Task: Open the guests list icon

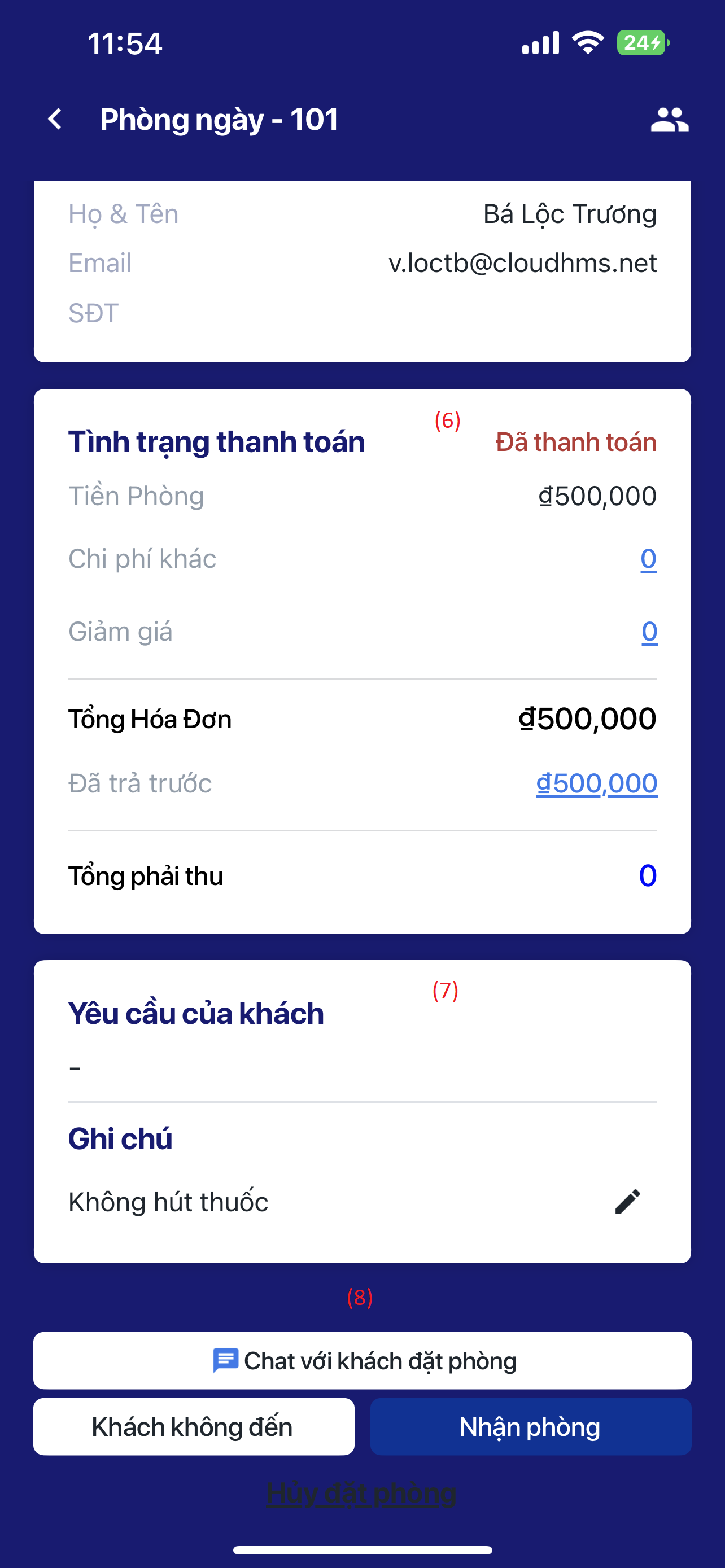Action: tap(669, 119)
